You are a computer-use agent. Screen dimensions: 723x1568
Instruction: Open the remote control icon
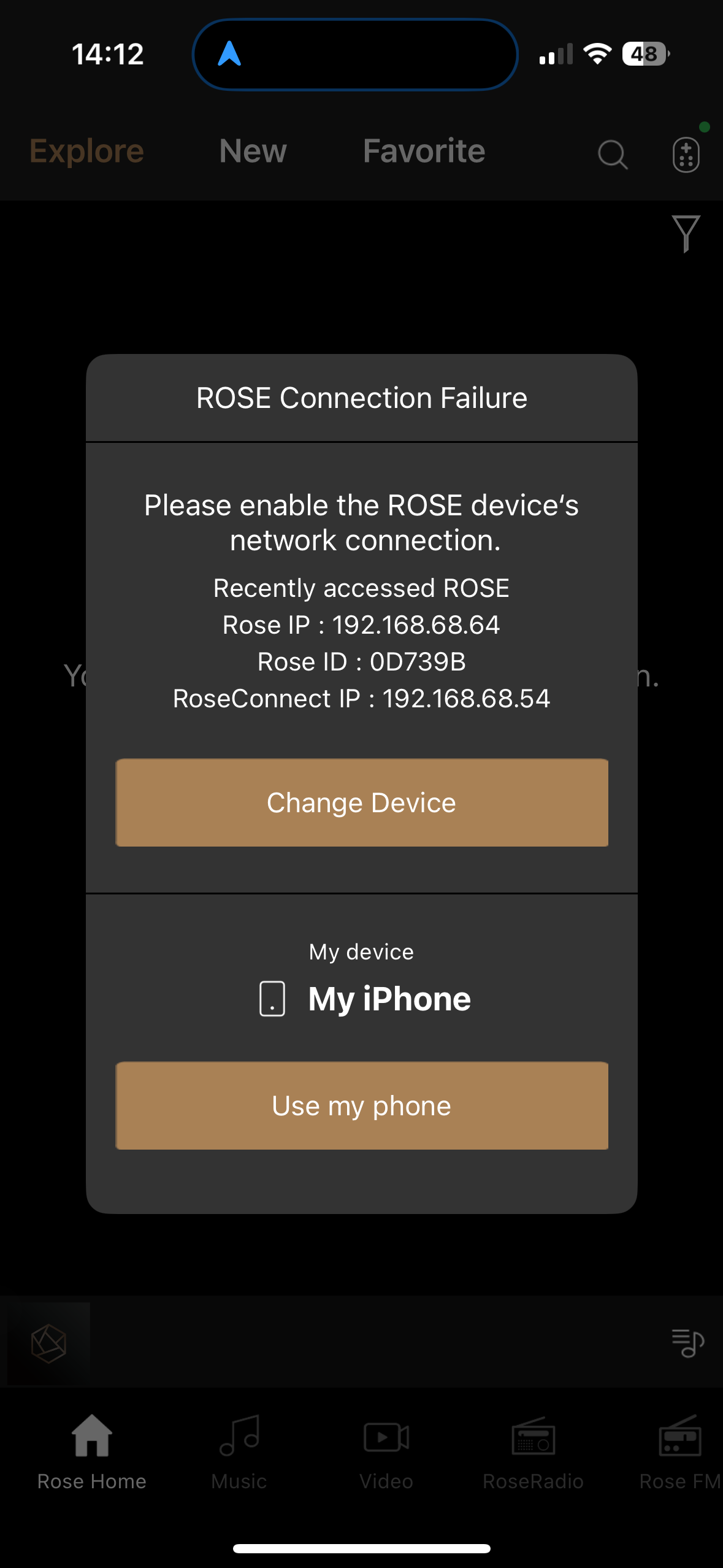click(686, 155)
